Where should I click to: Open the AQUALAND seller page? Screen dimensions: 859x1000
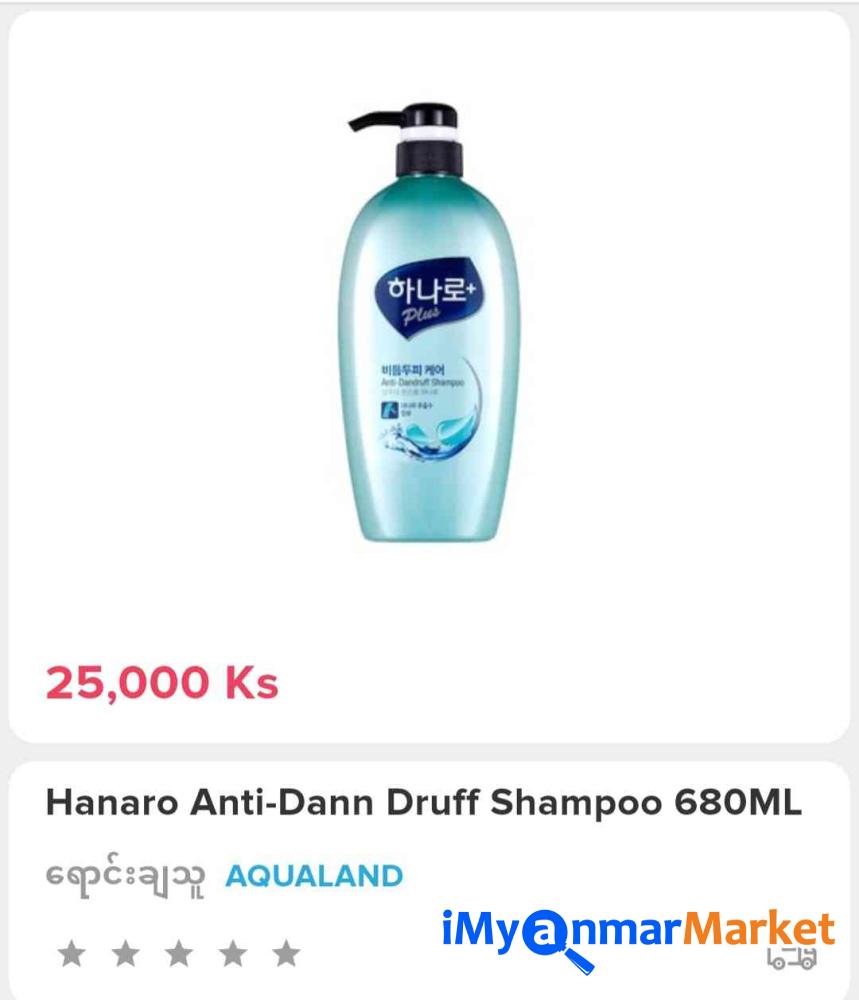click(314, 876)
